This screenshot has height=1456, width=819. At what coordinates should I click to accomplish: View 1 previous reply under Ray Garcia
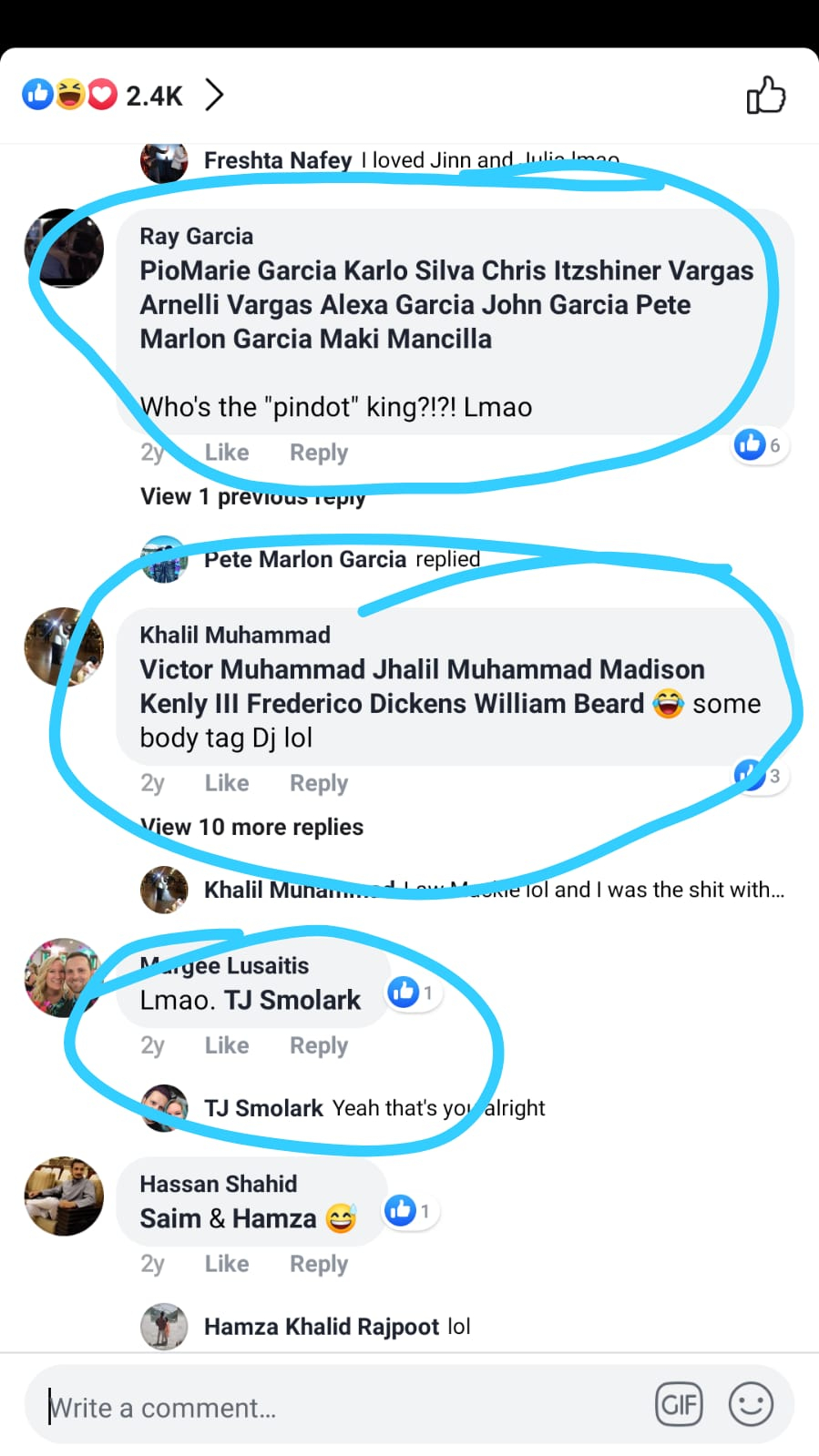point(252,497)
